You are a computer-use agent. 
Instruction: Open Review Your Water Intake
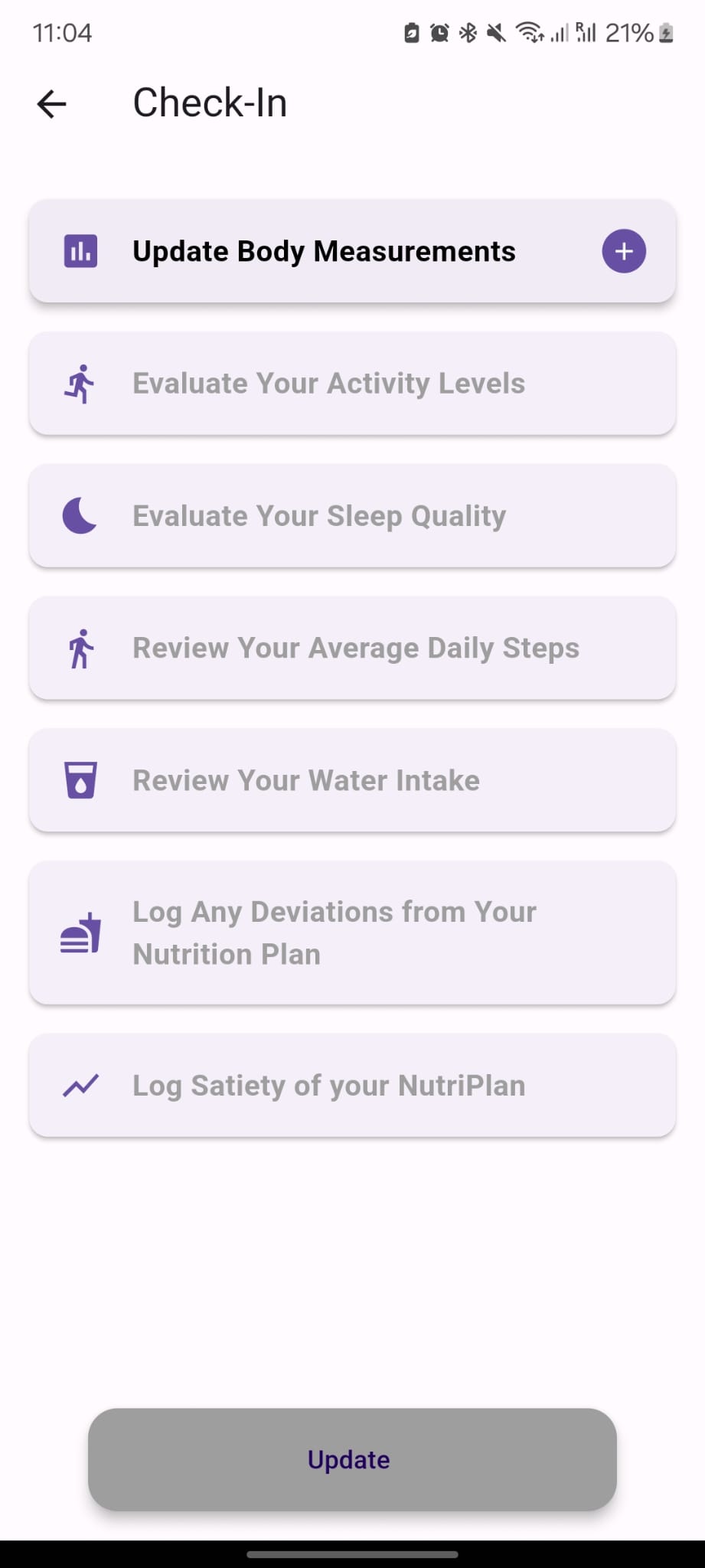tap(352, 779)
